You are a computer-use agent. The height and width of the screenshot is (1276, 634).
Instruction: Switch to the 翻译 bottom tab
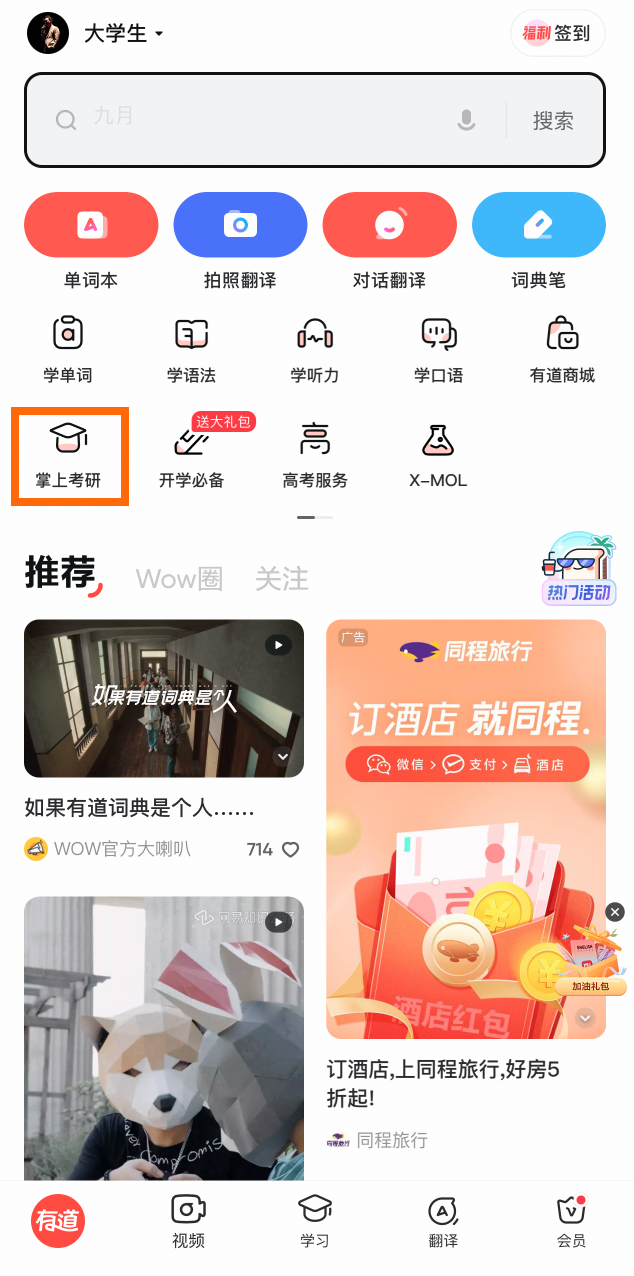pyautogui.click(x=443, y=1221)
